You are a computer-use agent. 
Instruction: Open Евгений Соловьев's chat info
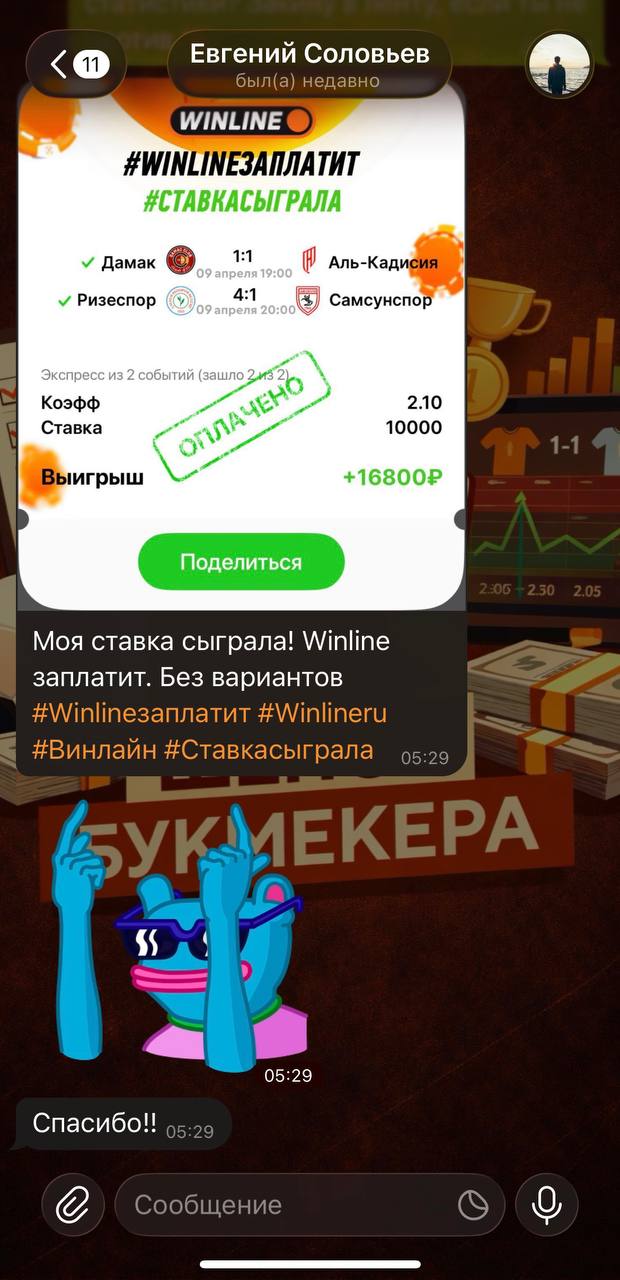tap(309, 64)
